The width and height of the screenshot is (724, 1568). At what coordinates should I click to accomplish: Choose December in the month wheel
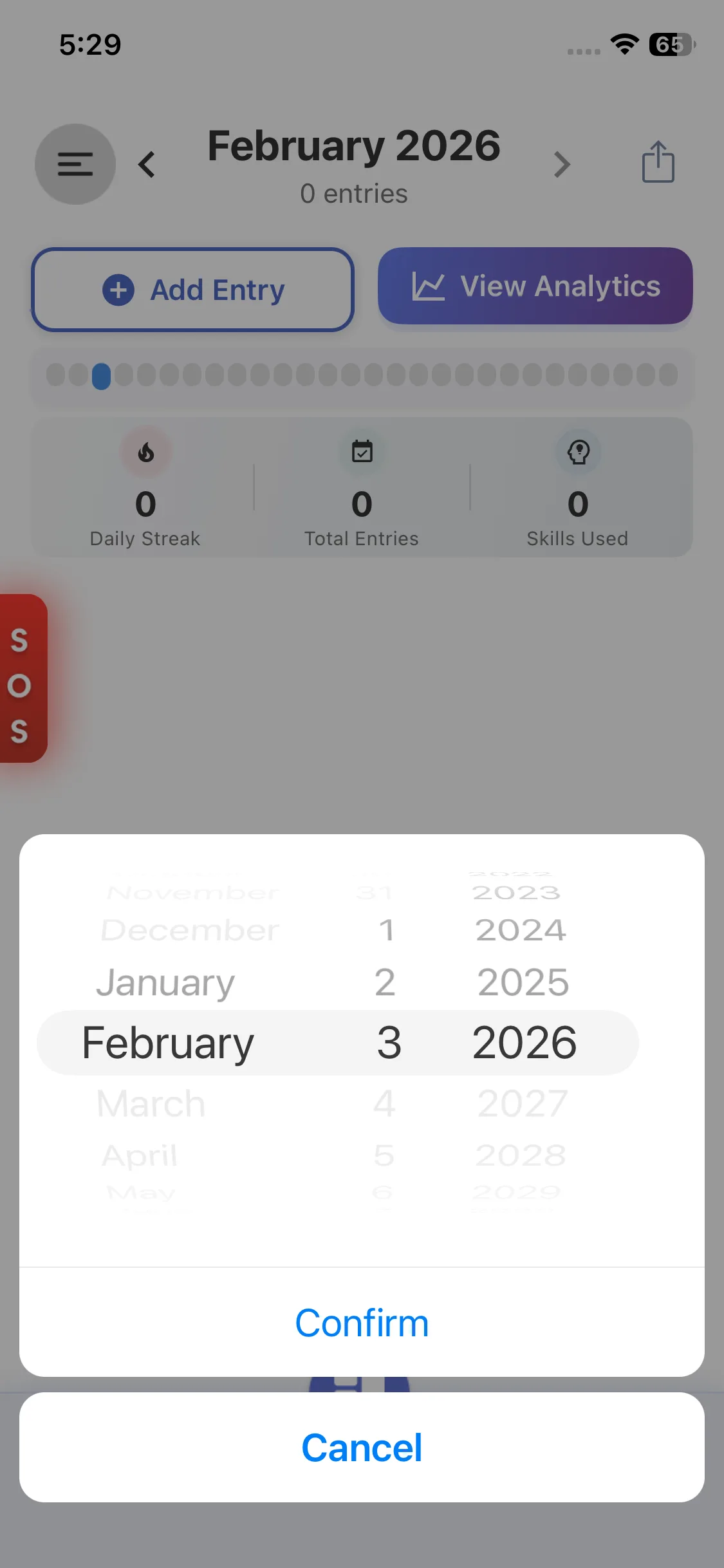[190, 931]
